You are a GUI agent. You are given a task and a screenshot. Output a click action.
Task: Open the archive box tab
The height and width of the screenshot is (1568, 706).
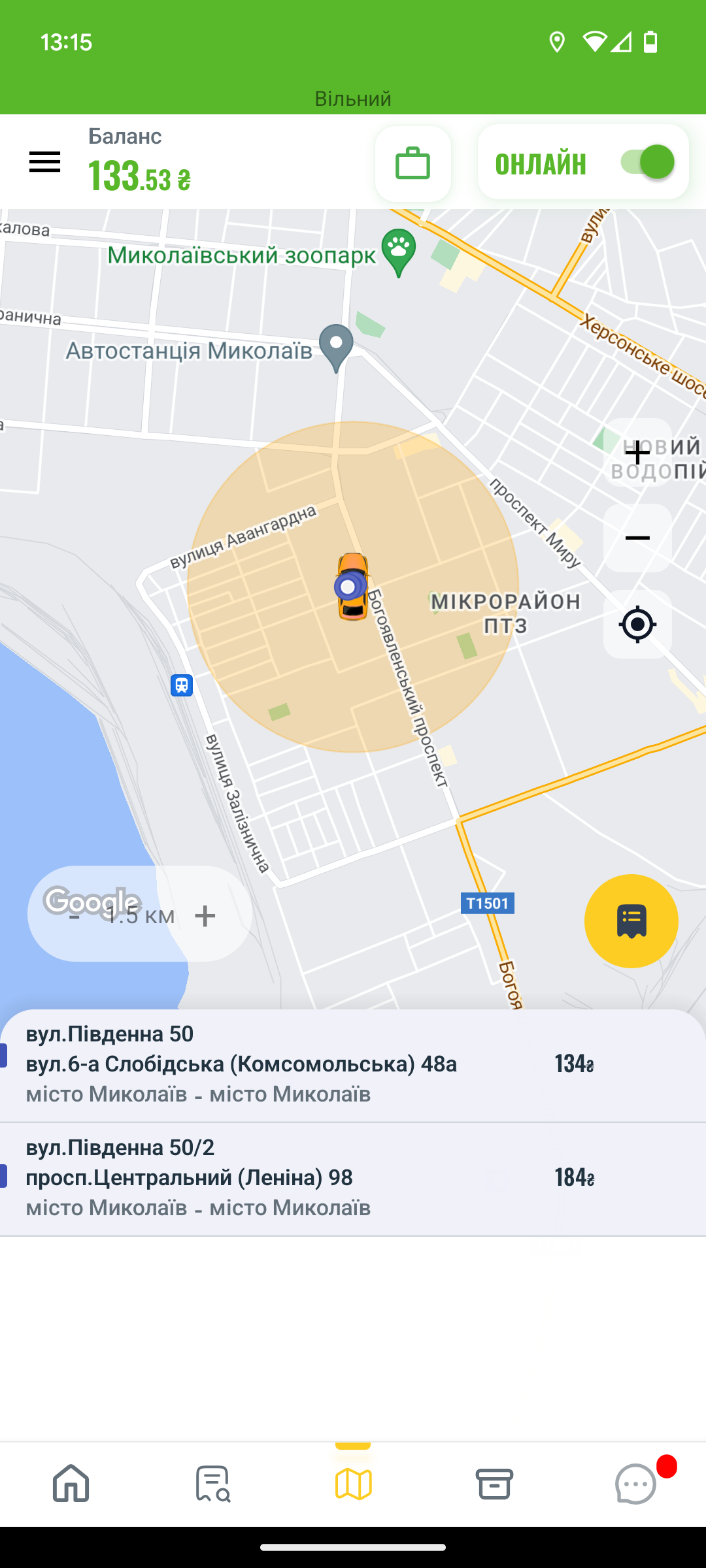point(494,1483)
